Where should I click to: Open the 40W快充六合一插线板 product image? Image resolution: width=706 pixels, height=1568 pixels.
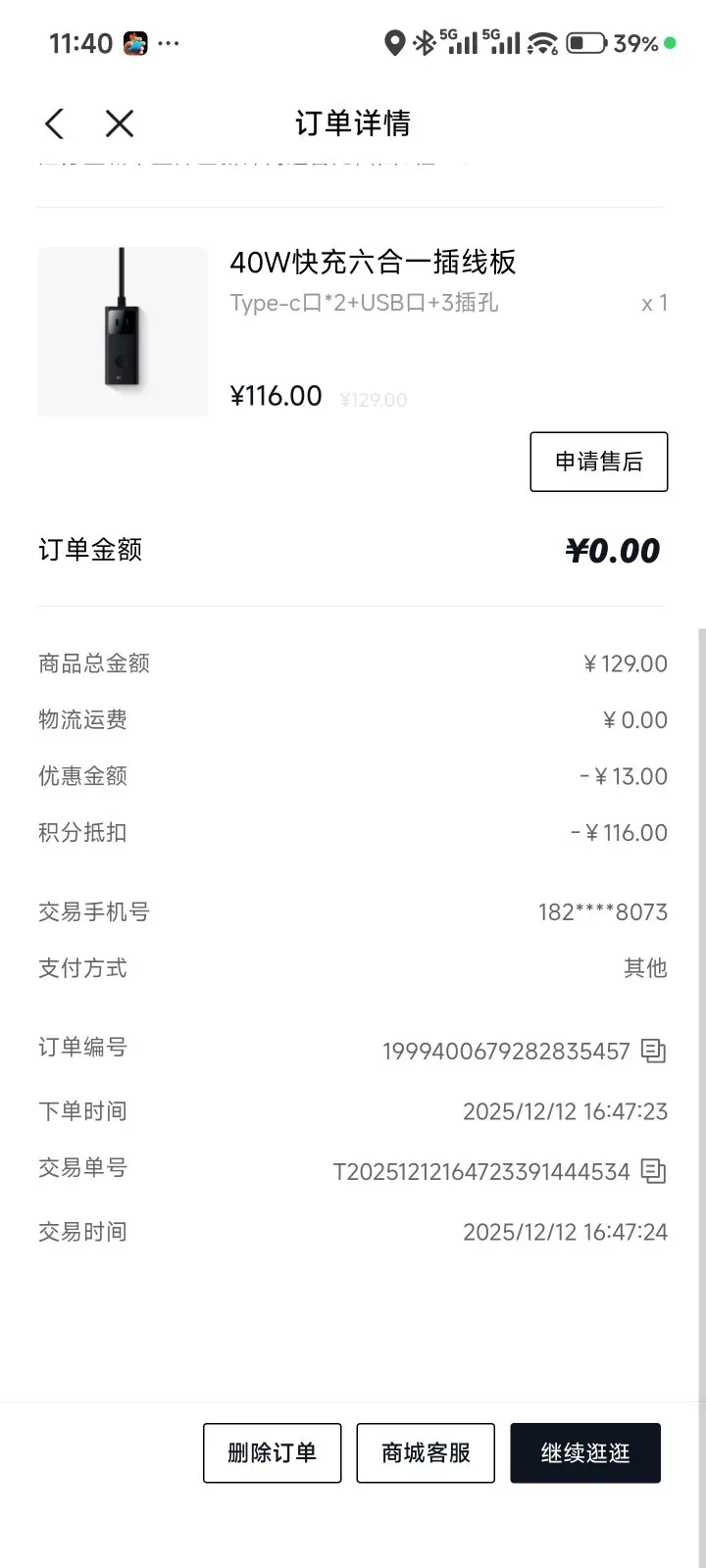coord(123,332)
